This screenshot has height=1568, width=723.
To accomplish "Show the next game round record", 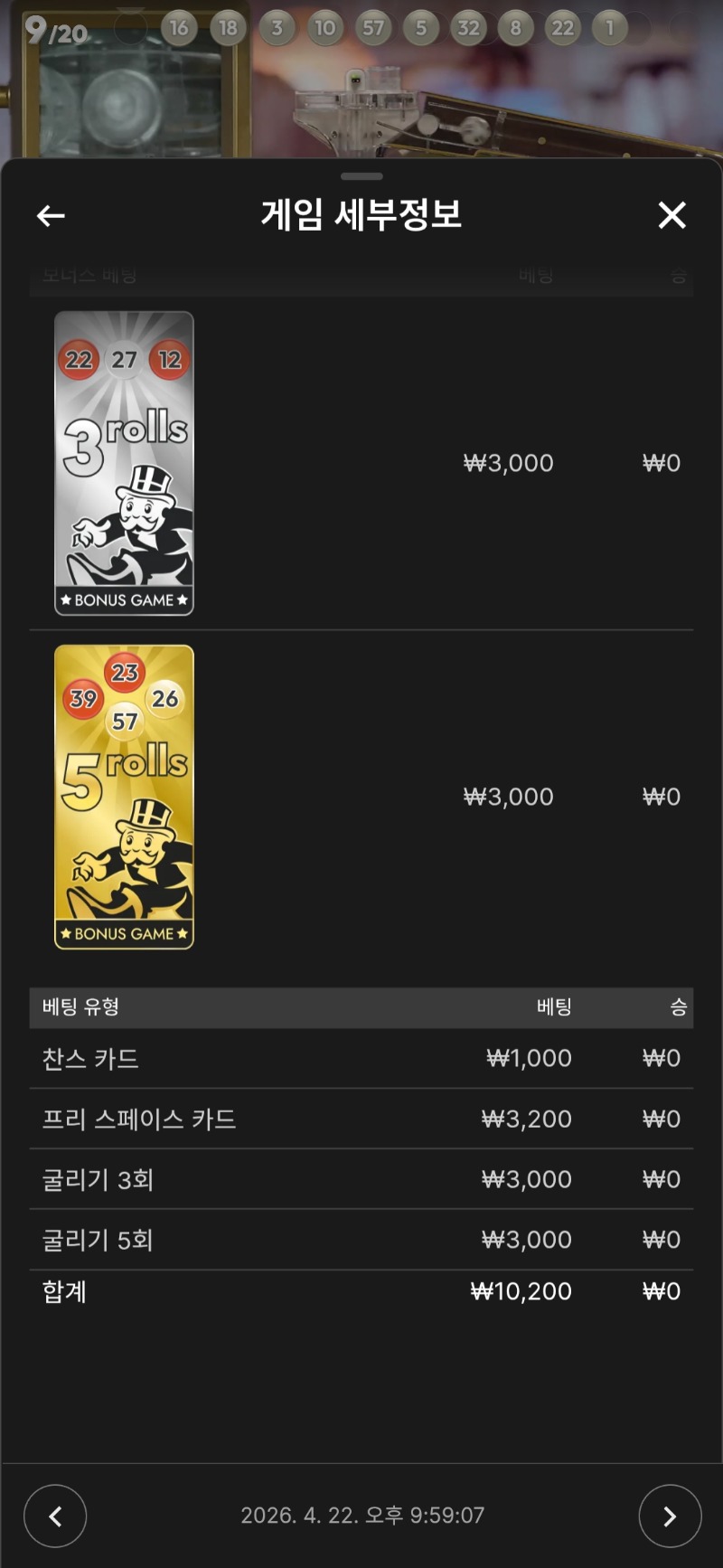I will click(670, 1516).
